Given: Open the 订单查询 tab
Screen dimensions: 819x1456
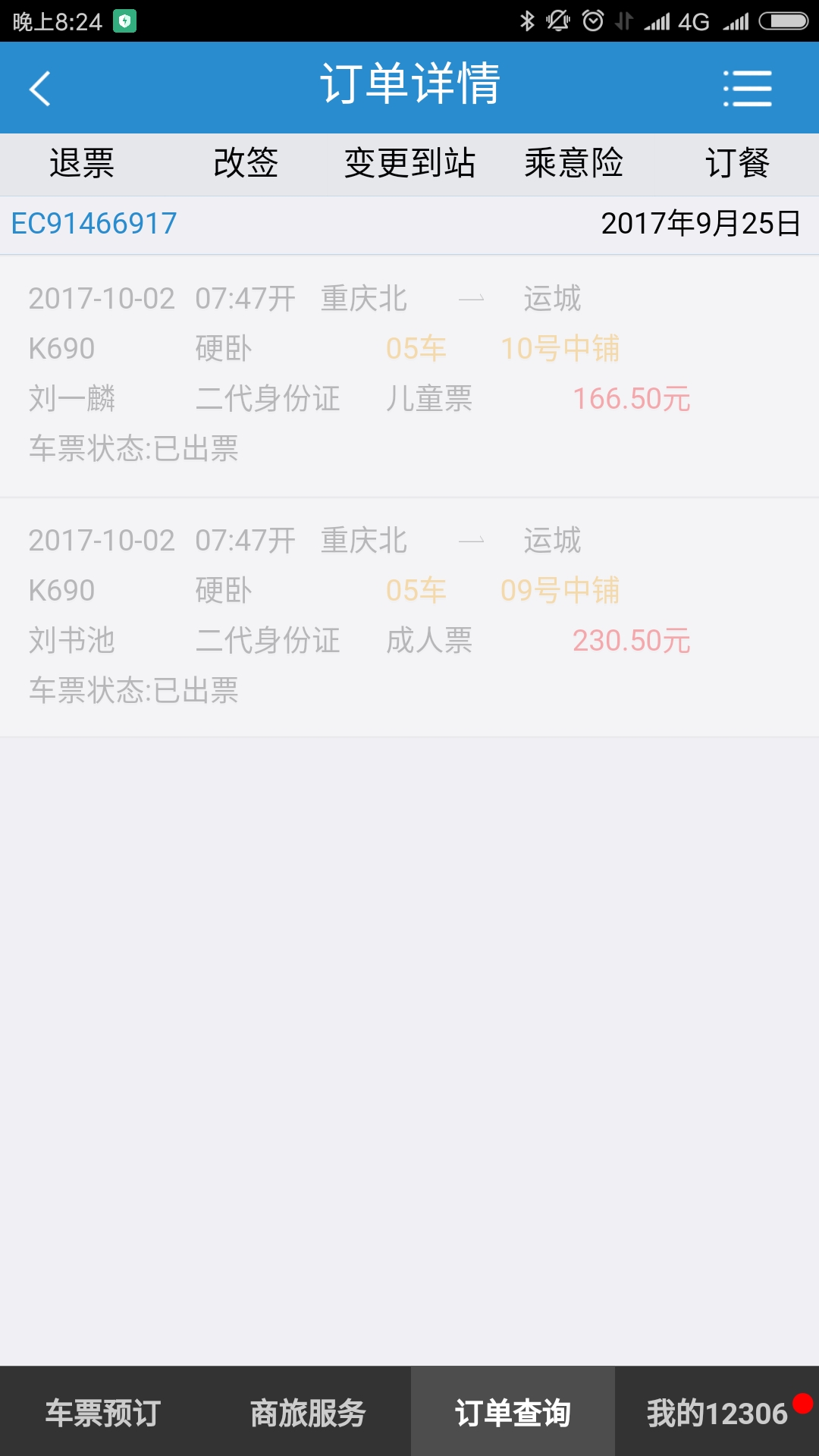Looking at the screenshot, I should tap(513, 1412).
